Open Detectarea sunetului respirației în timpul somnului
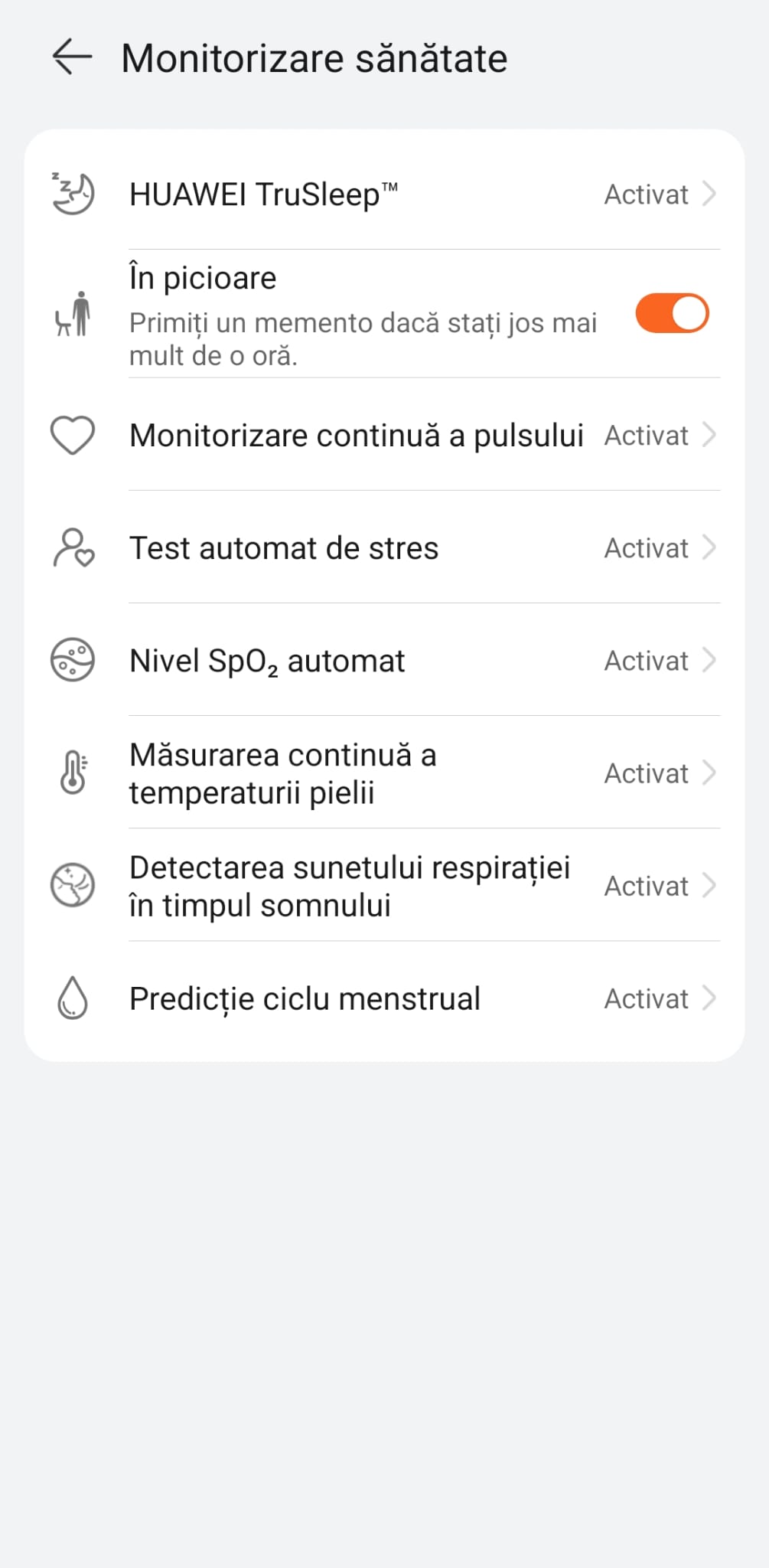769x1568 pixels. (x=384, y=886)
